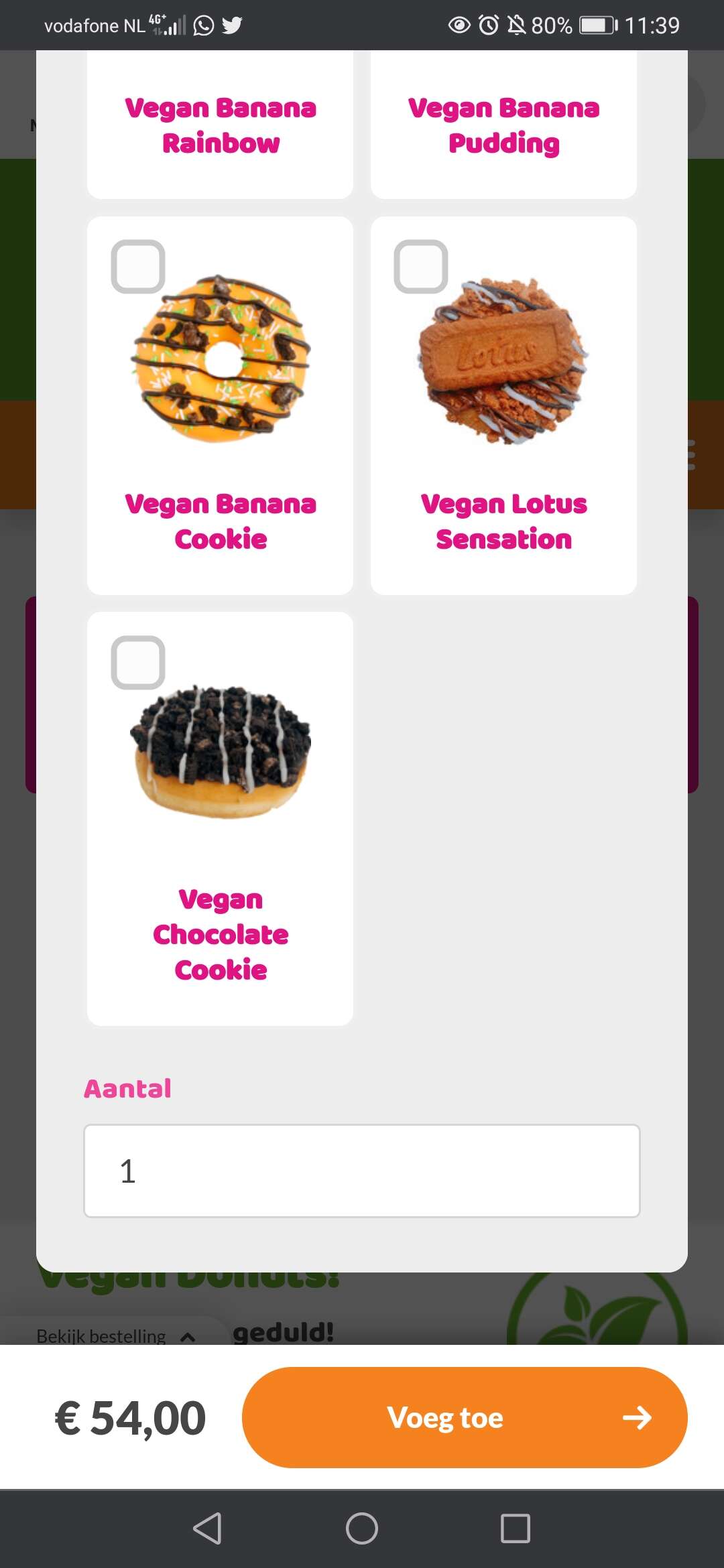Go to the home screen
The height and width of the screenshot is (1568, 724).
pyautogui.click(x=362, y=1528)
